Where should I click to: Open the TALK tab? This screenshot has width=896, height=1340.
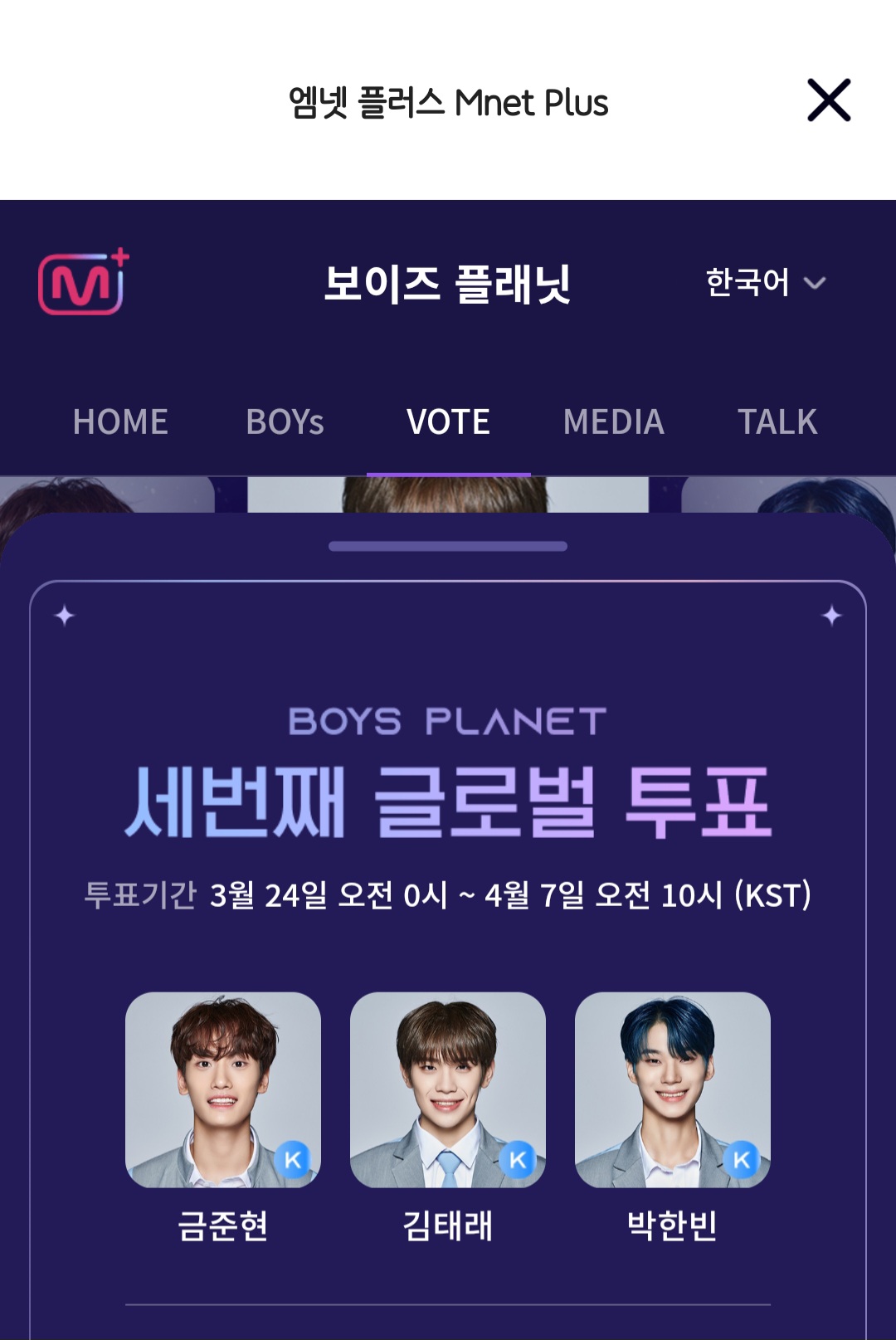(777, 422)
